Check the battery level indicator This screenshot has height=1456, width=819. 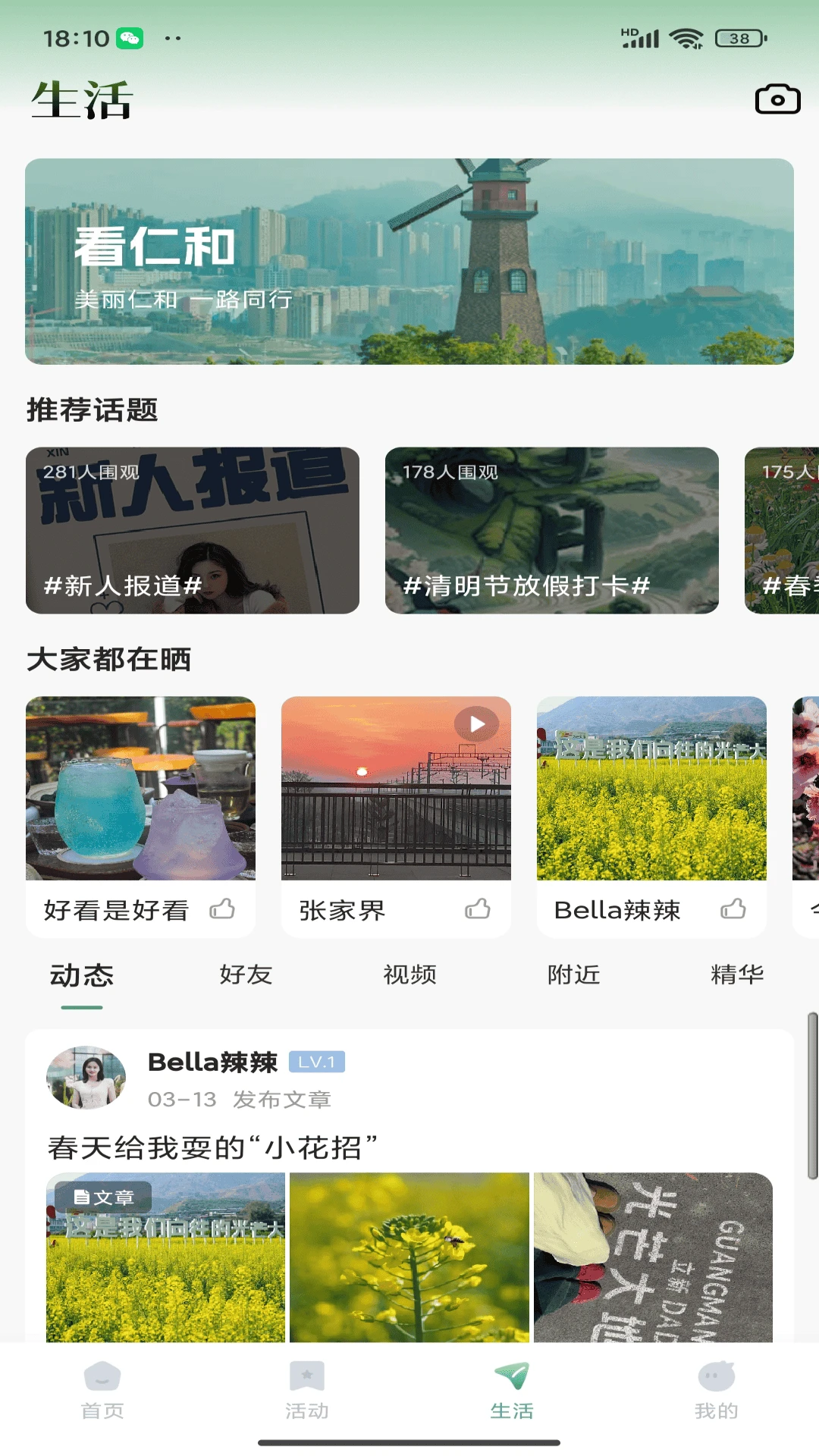733,36
